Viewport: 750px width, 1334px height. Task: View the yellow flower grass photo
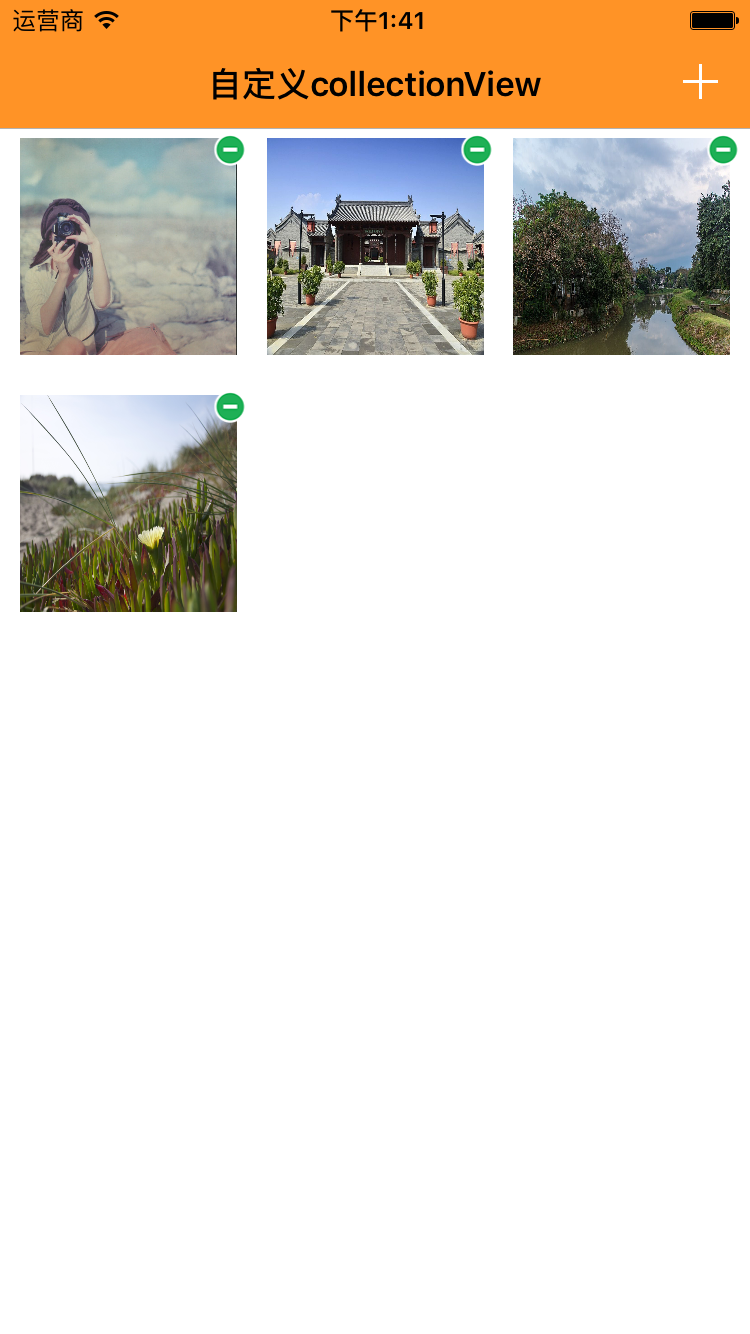[x=128, y=504]
